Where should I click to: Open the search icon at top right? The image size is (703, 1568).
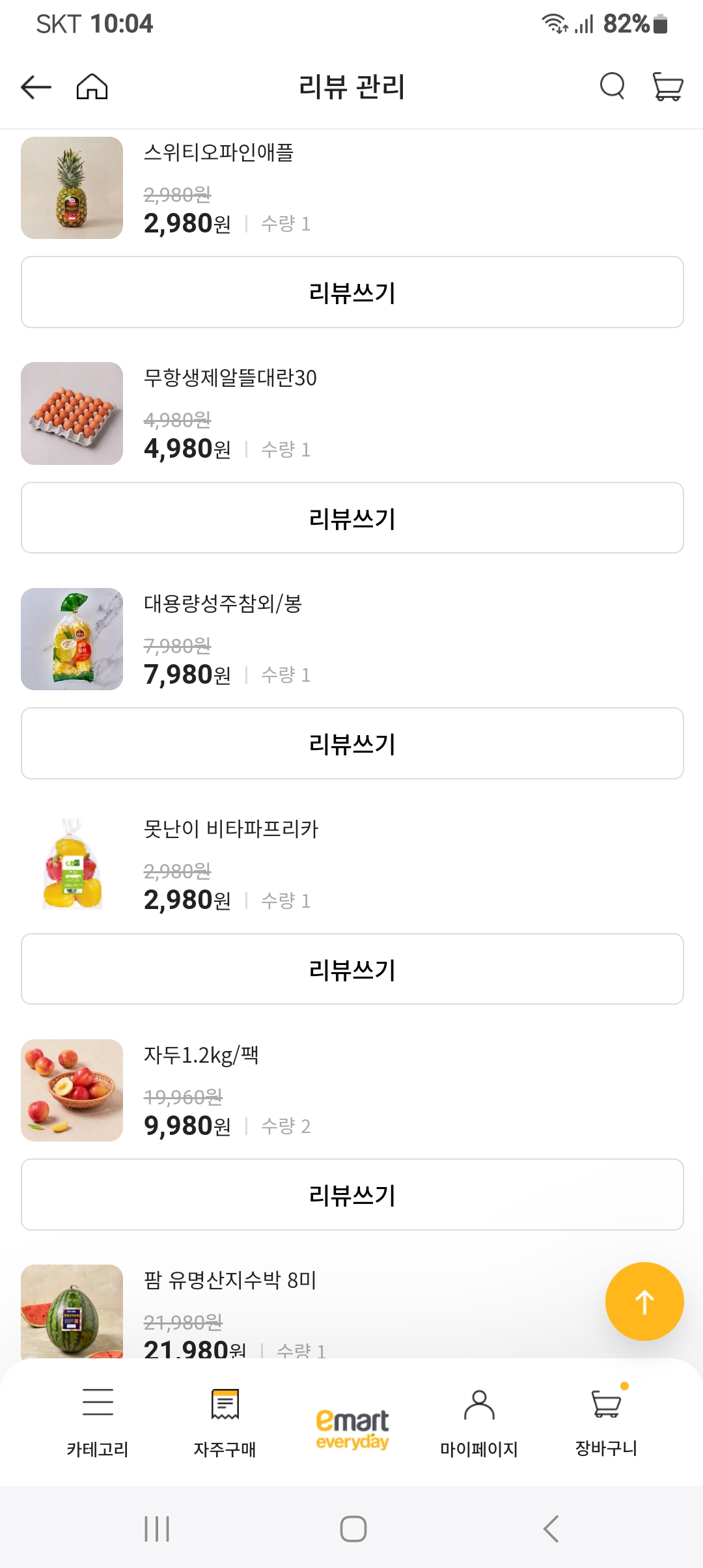611,87
